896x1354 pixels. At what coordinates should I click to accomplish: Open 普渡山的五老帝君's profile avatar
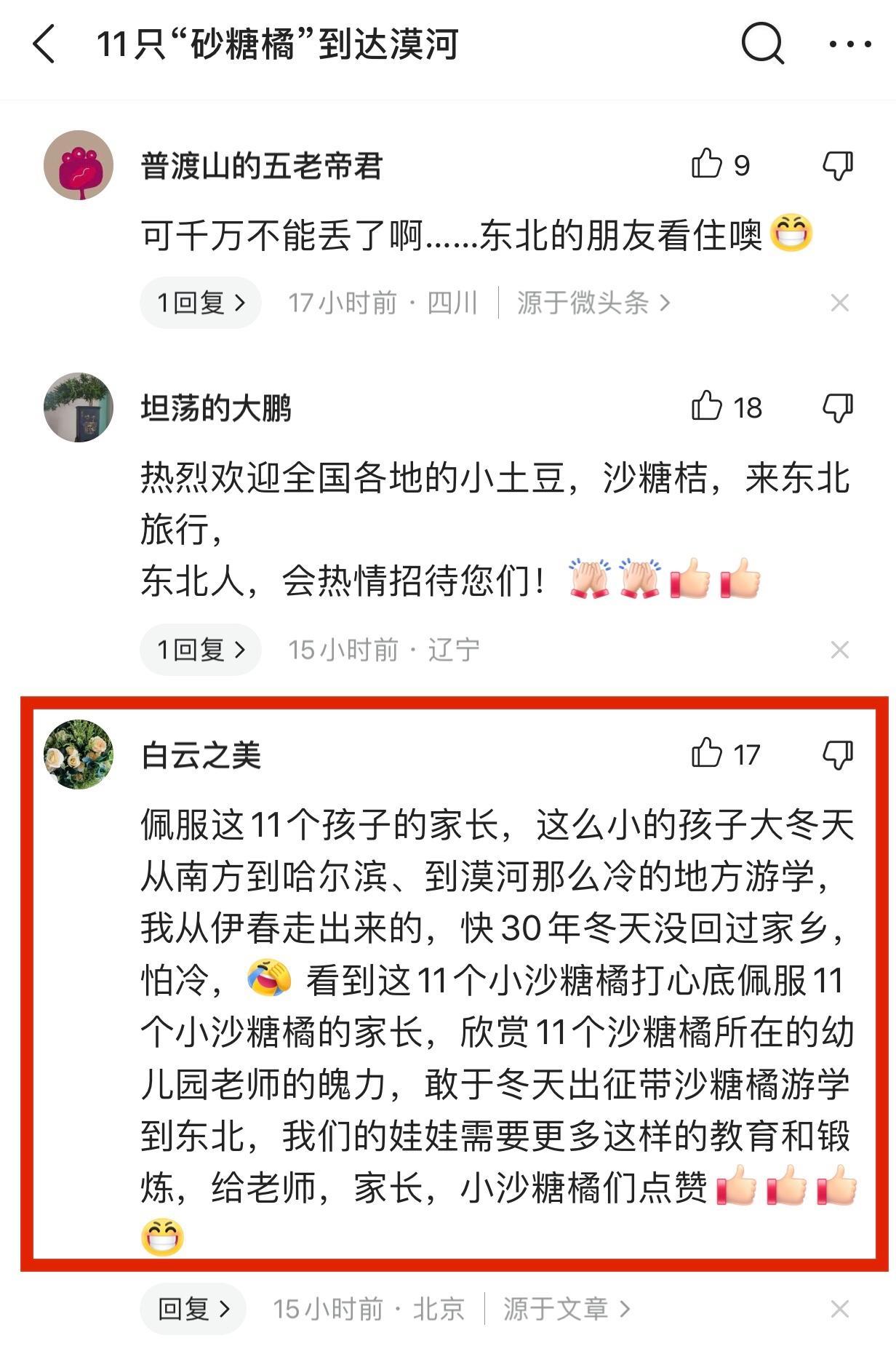pyautogui.click(x=79, y=165)
